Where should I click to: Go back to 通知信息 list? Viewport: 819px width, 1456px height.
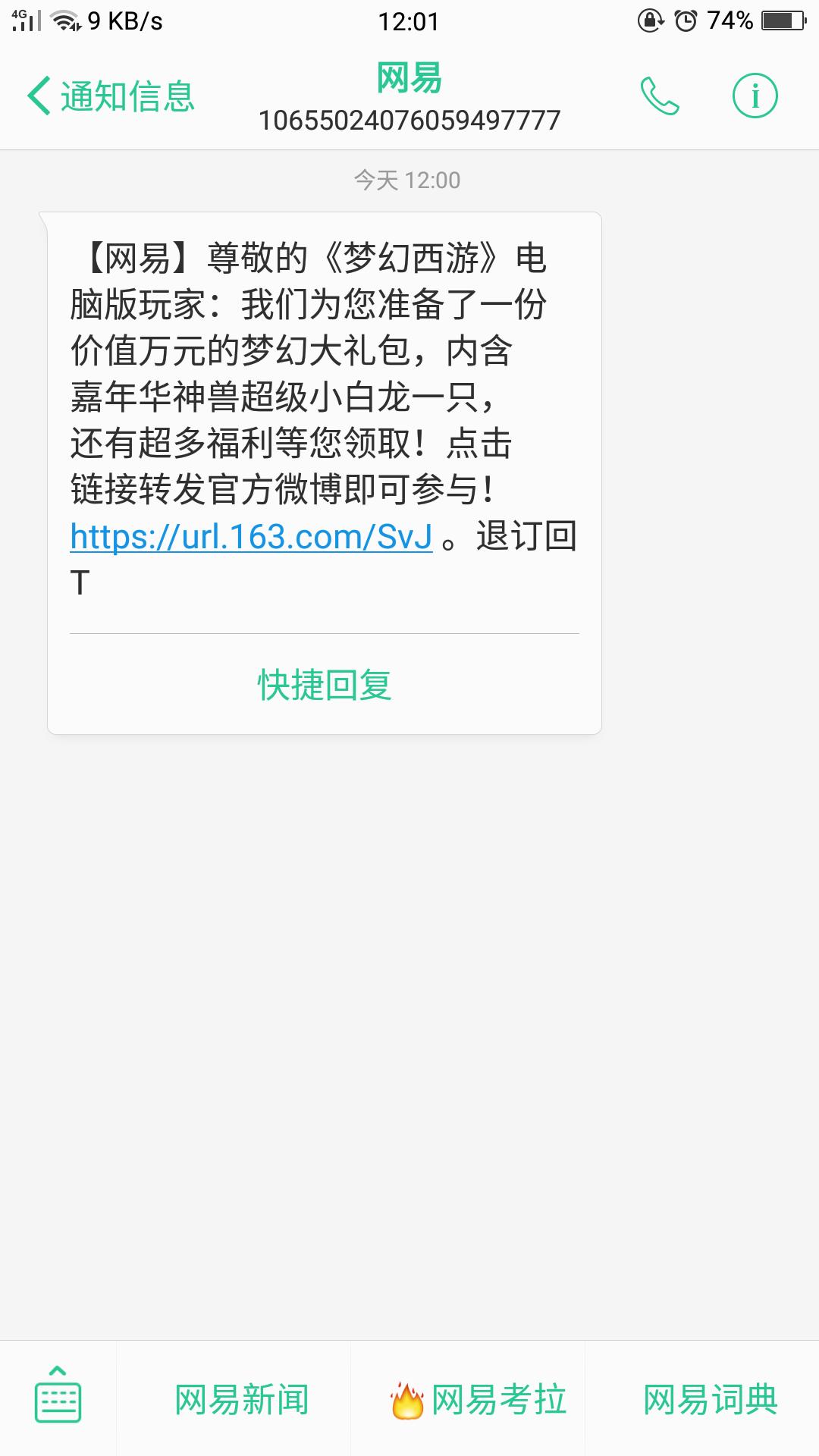click(x=111, y=96)
